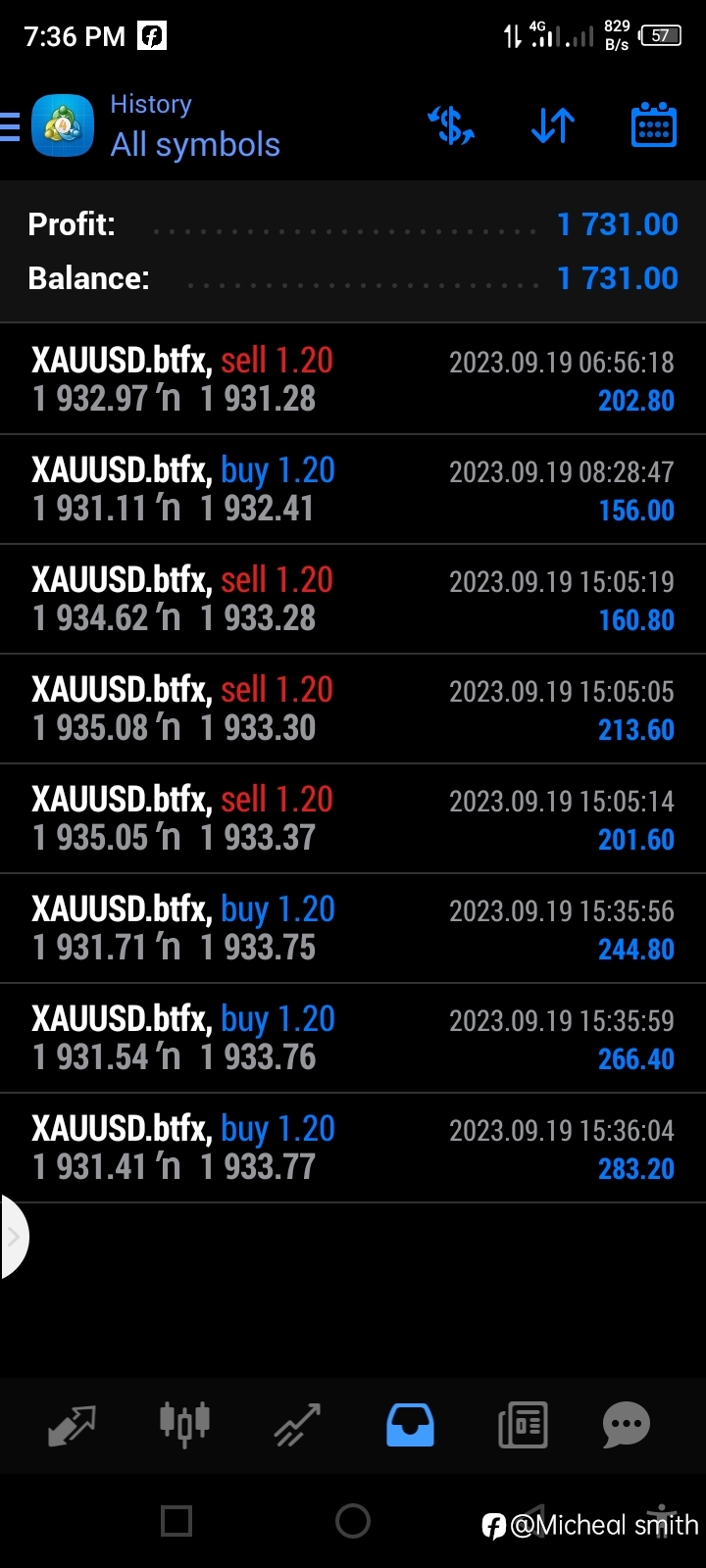Open the buy trade with profit 156.00
Viewport: 706px width, 1568px height.
tap(353, 489)
